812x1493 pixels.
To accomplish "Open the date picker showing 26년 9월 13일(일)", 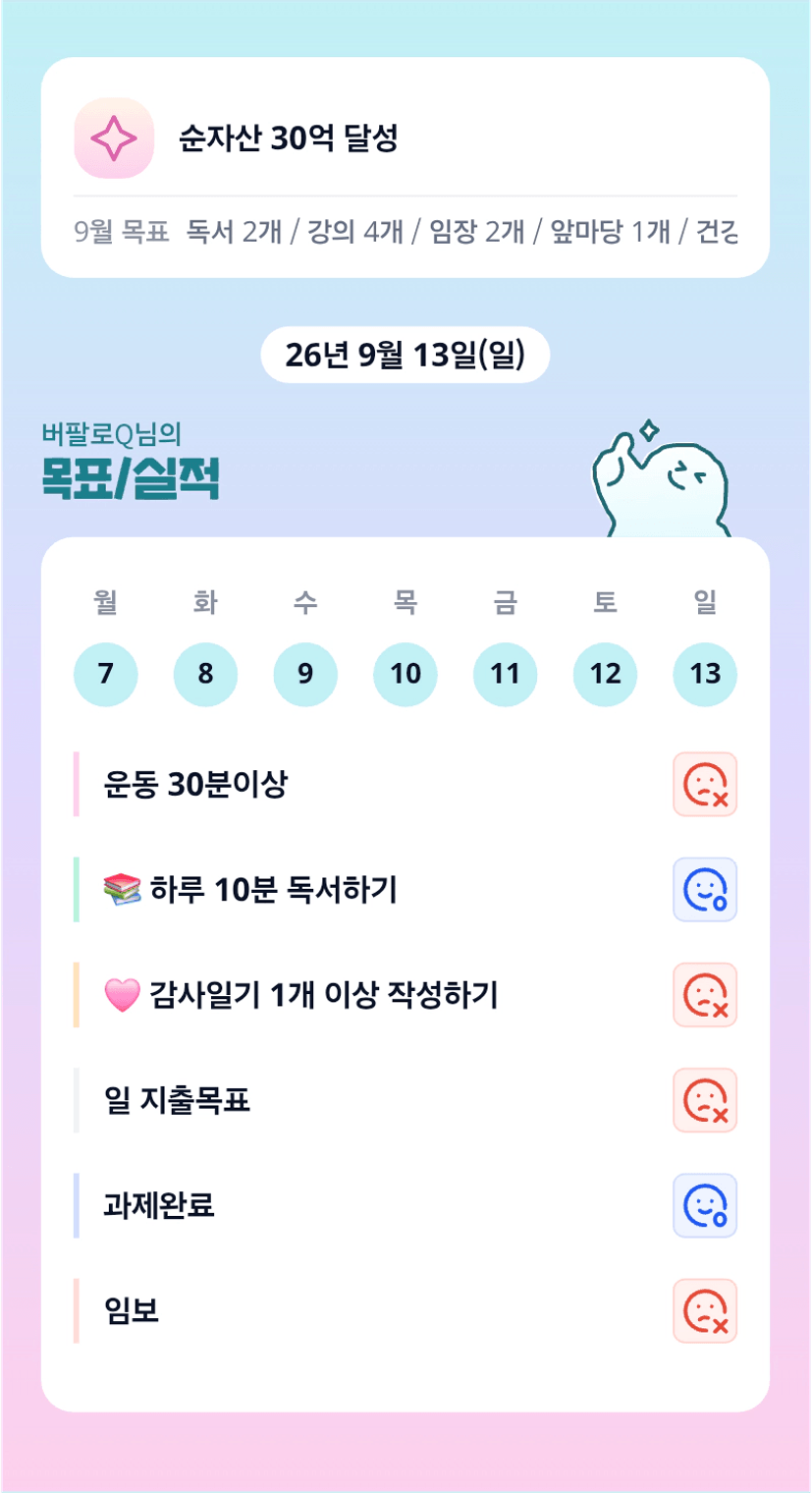I will [x=405, y=355].
